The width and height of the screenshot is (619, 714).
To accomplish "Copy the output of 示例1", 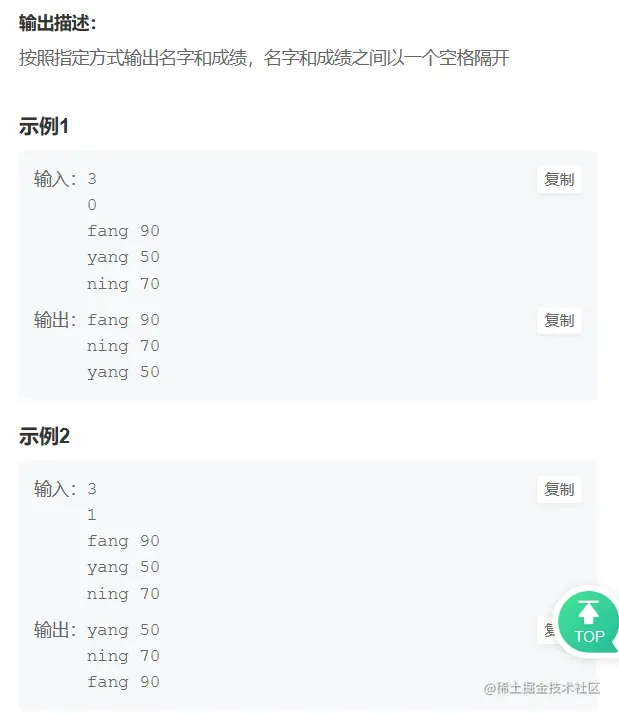I will pos(559,320).
